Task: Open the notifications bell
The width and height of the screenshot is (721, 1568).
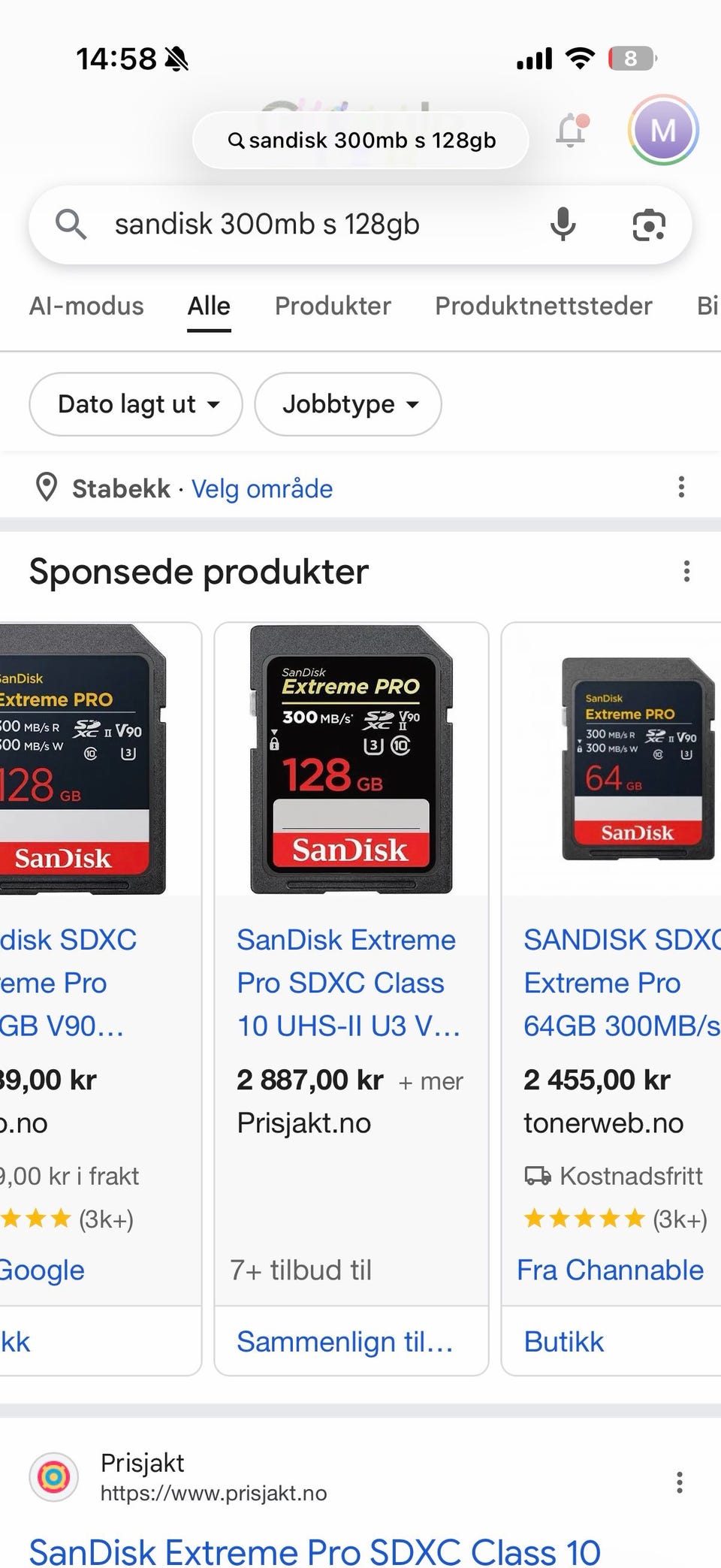Action: point(572,131)
